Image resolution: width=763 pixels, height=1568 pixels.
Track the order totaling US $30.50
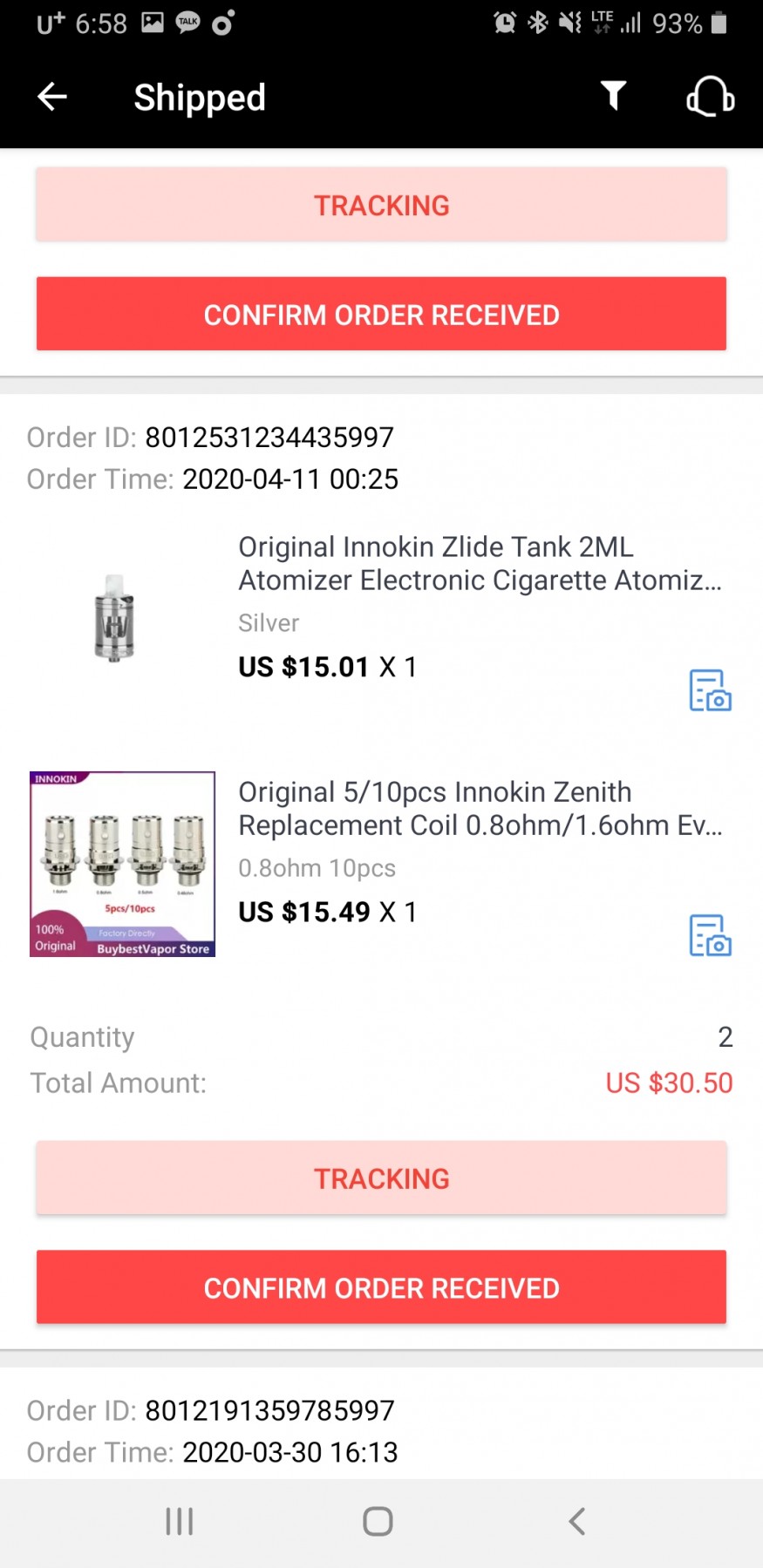(381, 1178)
